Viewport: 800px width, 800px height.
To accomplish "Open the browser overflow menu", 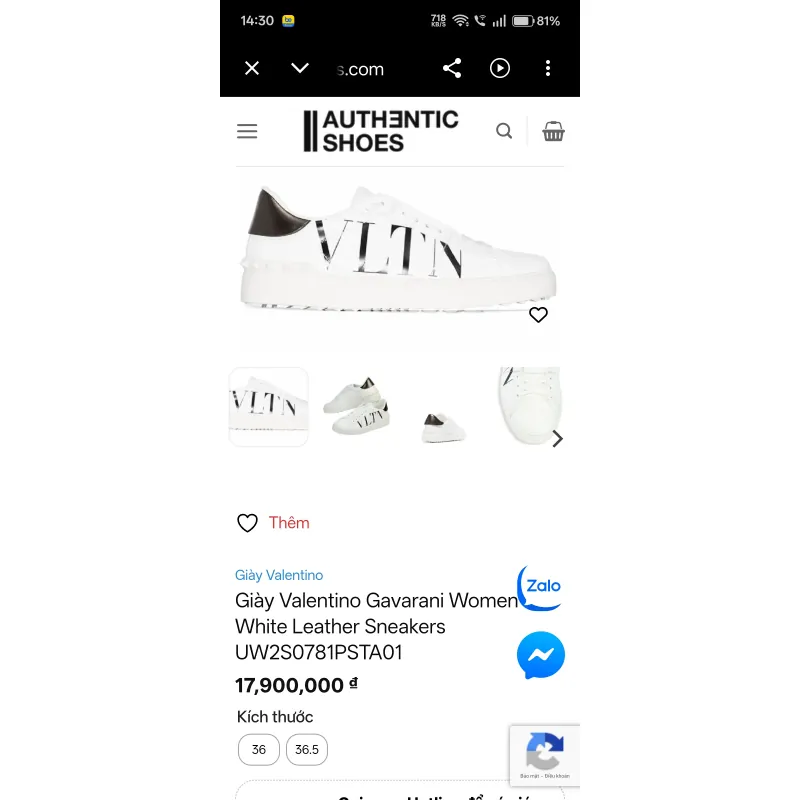I will click(548, 68).
